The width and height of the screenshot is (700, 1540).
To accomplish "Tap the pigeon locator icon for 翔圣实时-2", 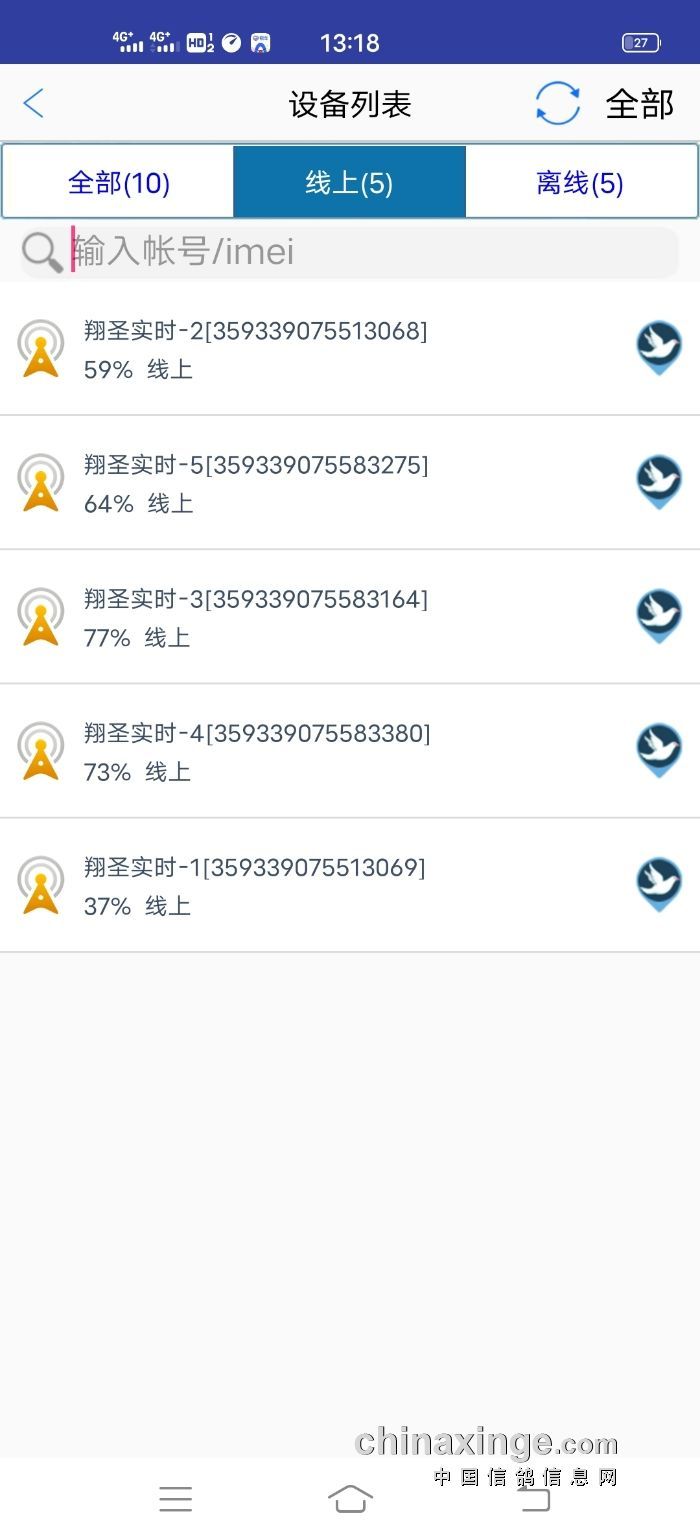I will [659, 348].
